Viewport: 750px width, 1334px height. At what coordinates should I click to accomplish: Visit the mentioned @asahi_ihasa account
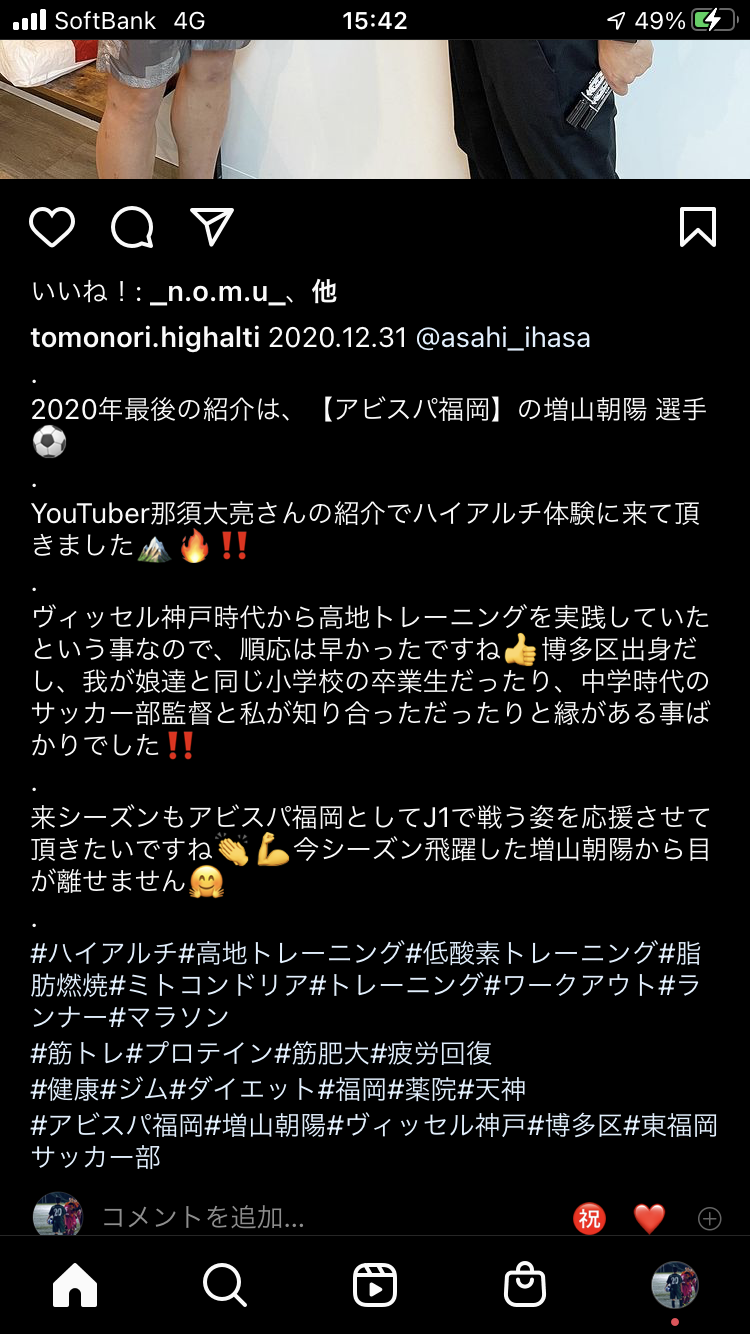click(503, 338)
